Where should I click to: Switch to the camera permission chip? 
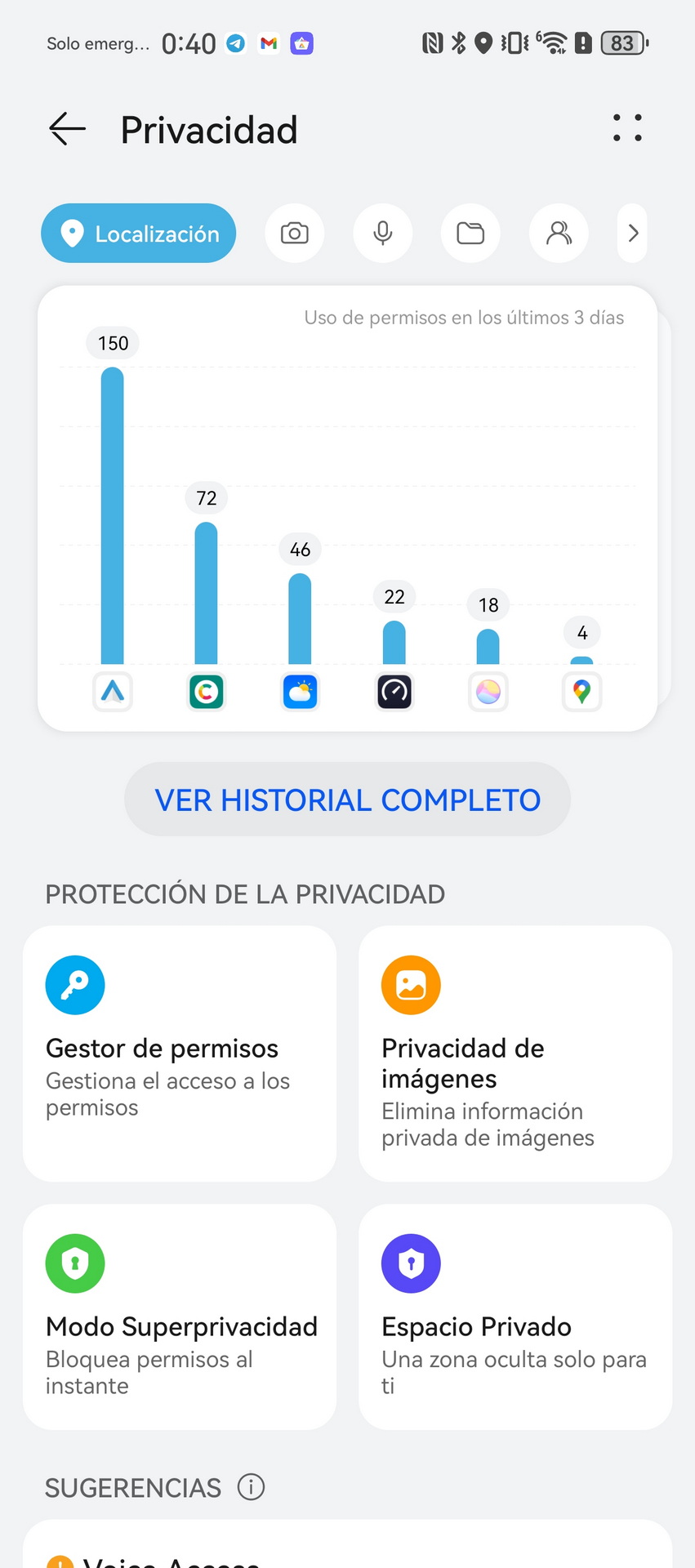pos(295,234)
